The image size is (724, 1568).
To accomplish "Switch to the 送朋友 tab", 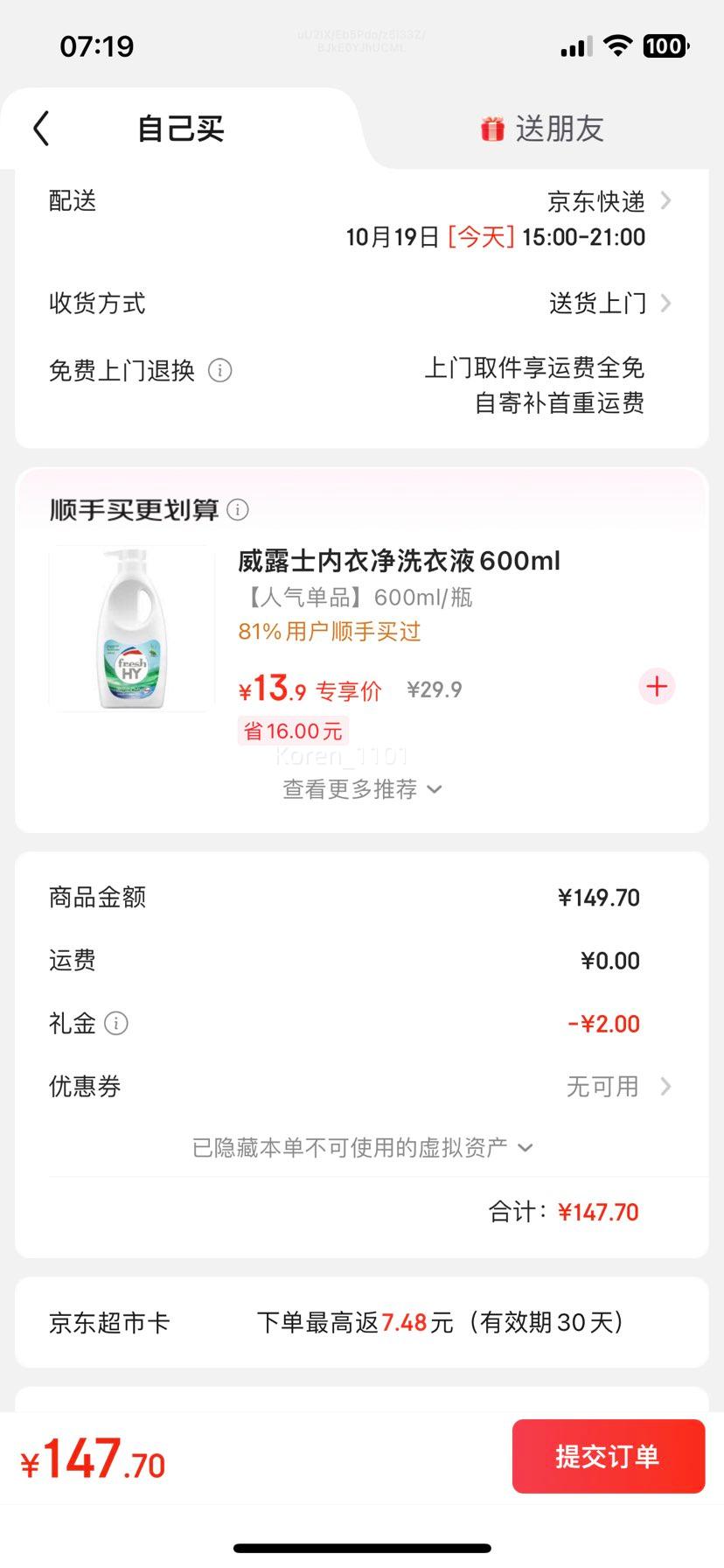I will (x=542, y=129).
